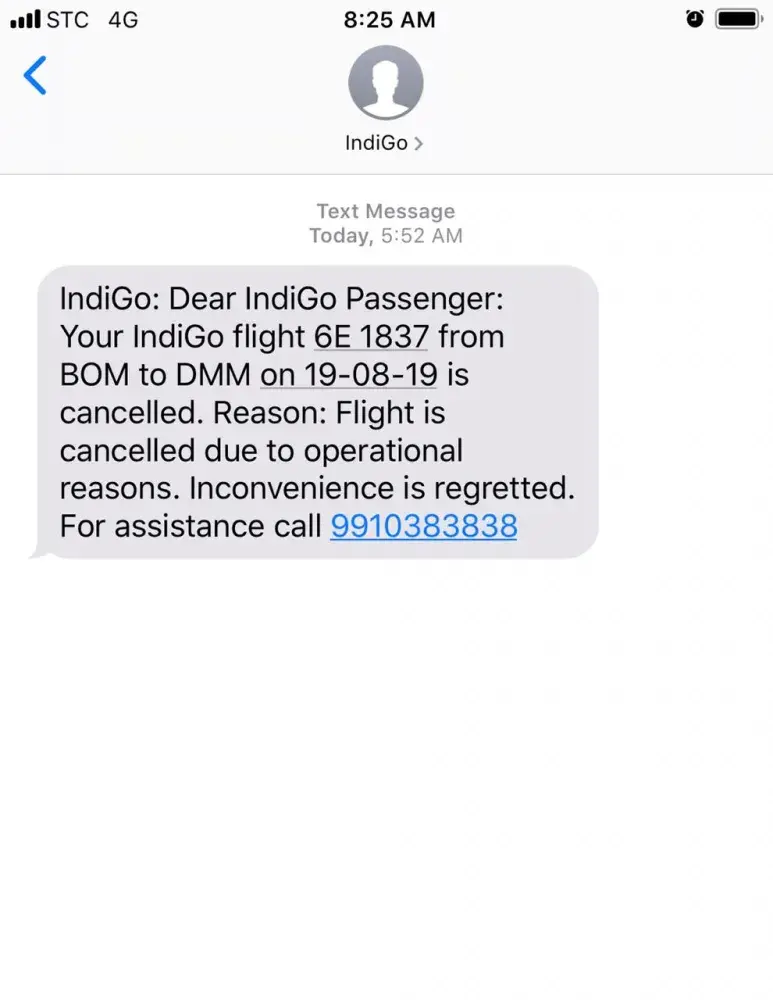
Task: Call the assistance number 9910383838
Action: tap(423, 525)
